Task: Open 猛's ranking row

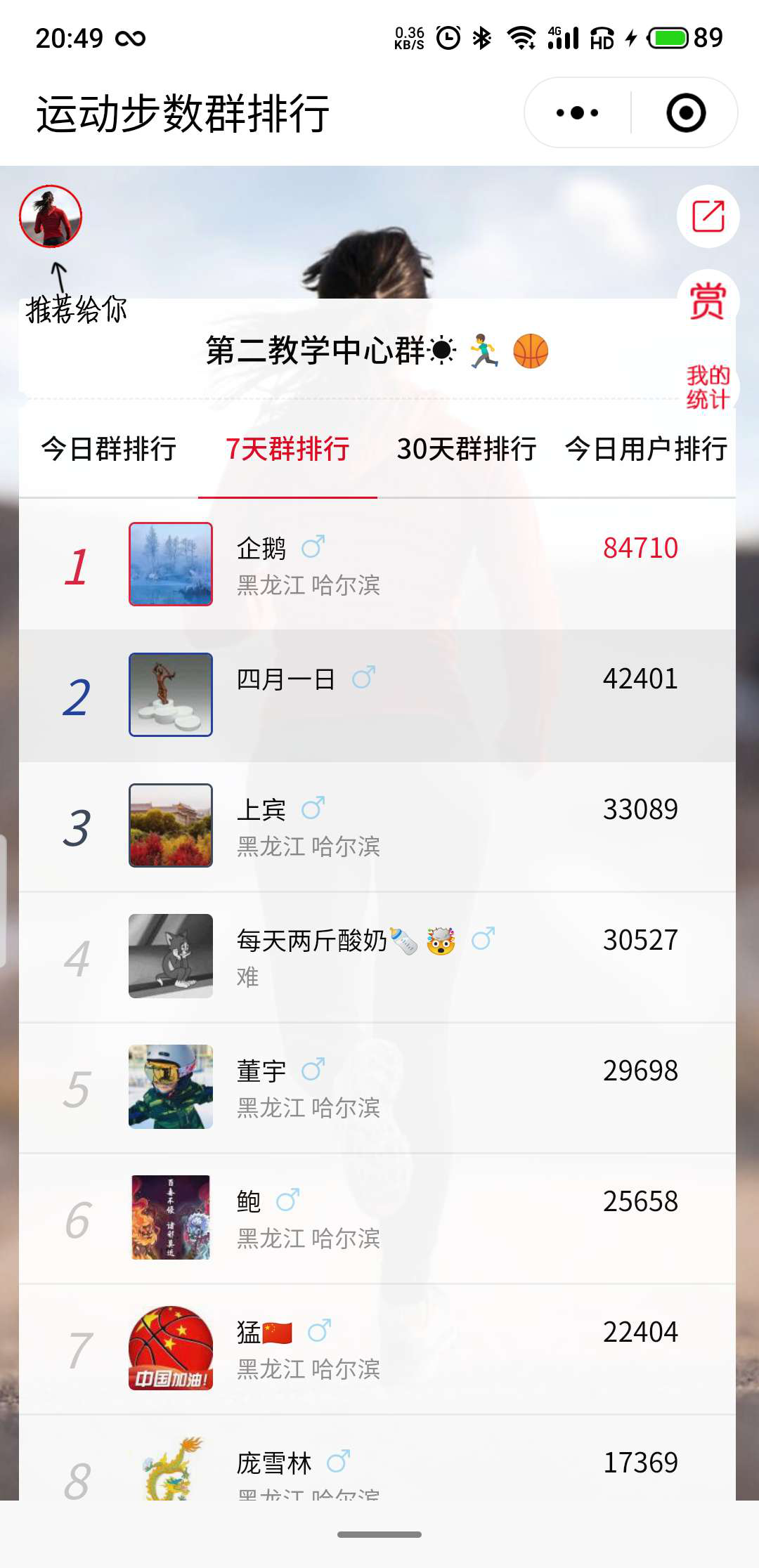Action: (377, 1349)
